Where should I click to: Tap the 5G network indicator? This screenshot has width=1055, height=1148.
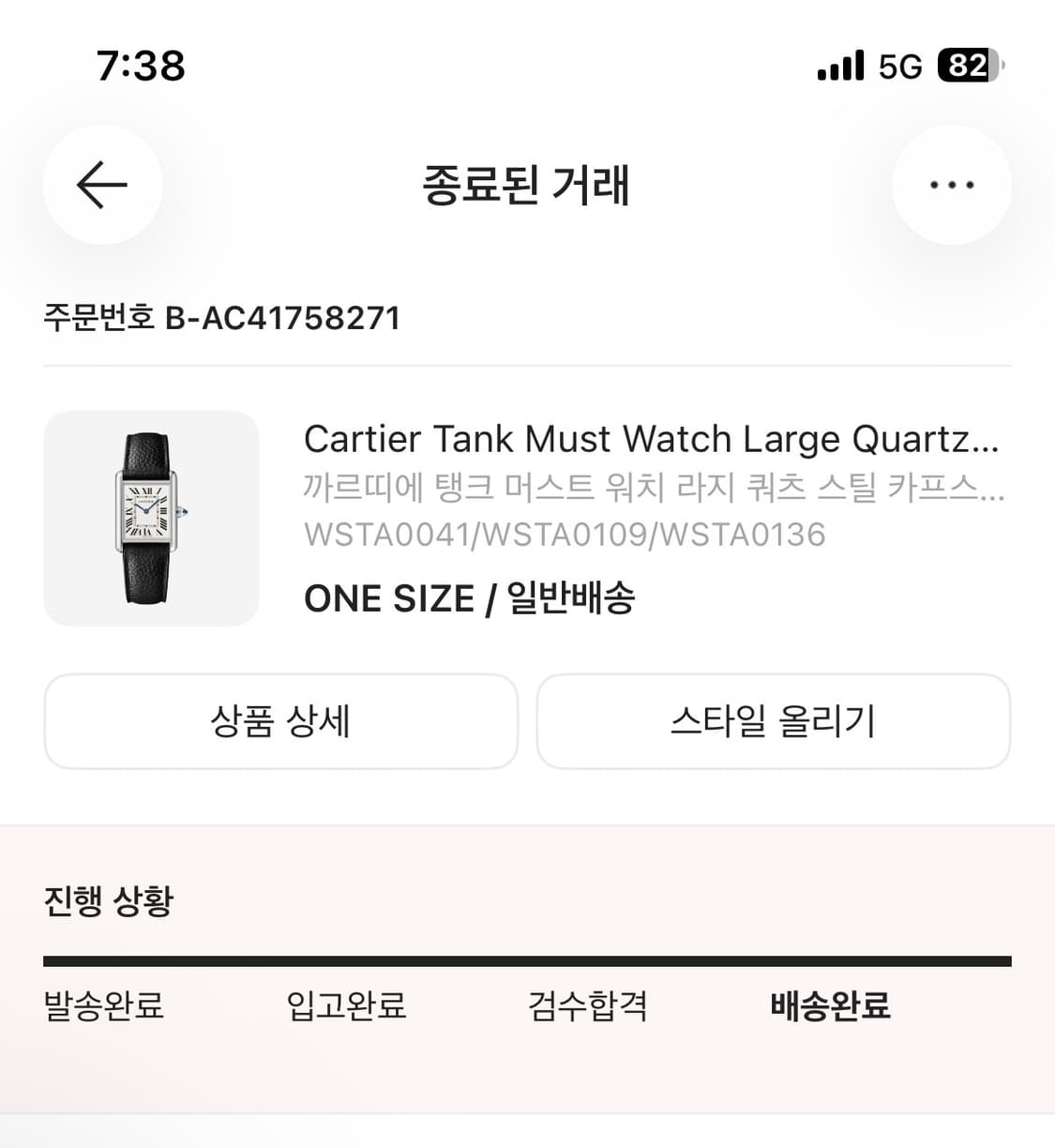coord(899,65)
